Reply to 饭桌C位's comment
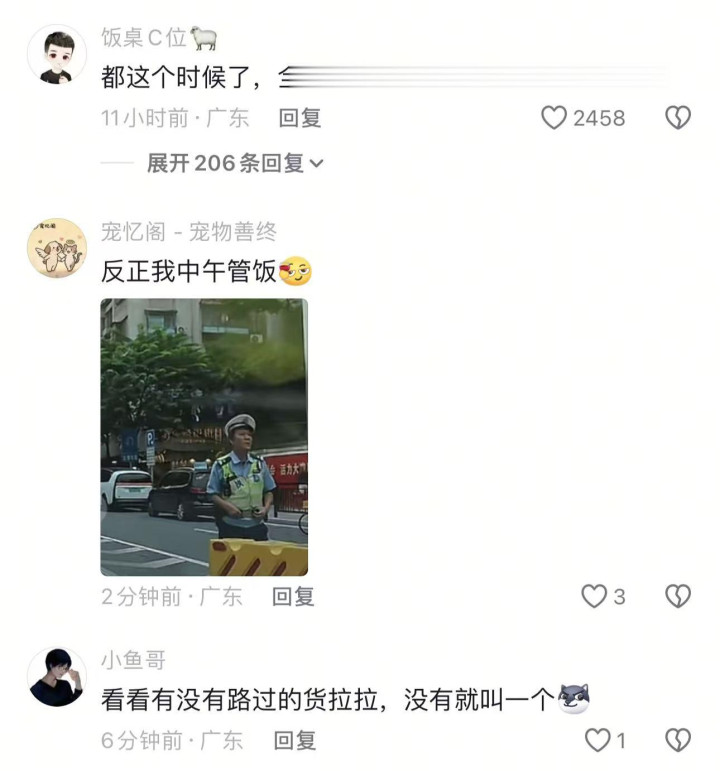The width and height of the screenshot is (720, 771). tap(300, 118)
